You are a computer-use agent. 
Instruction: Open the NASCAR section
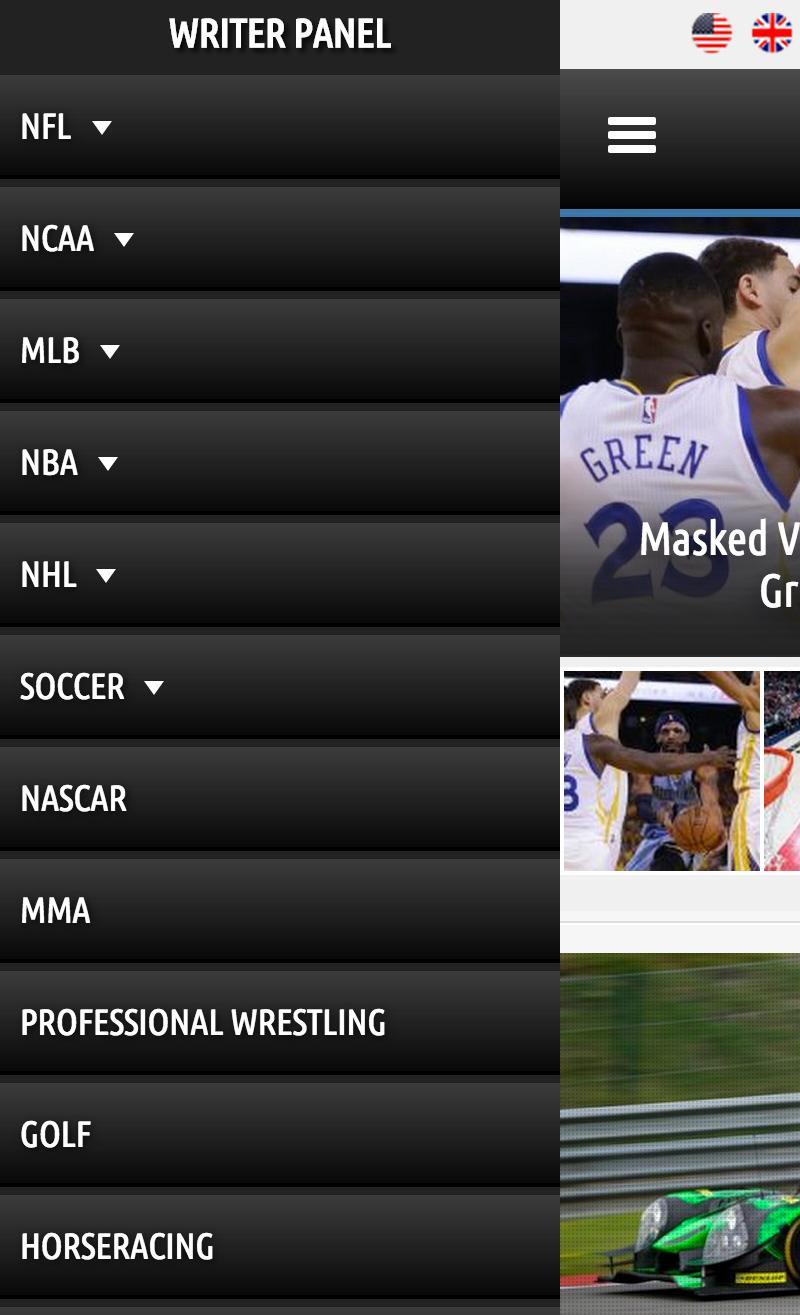pos(74,799)
